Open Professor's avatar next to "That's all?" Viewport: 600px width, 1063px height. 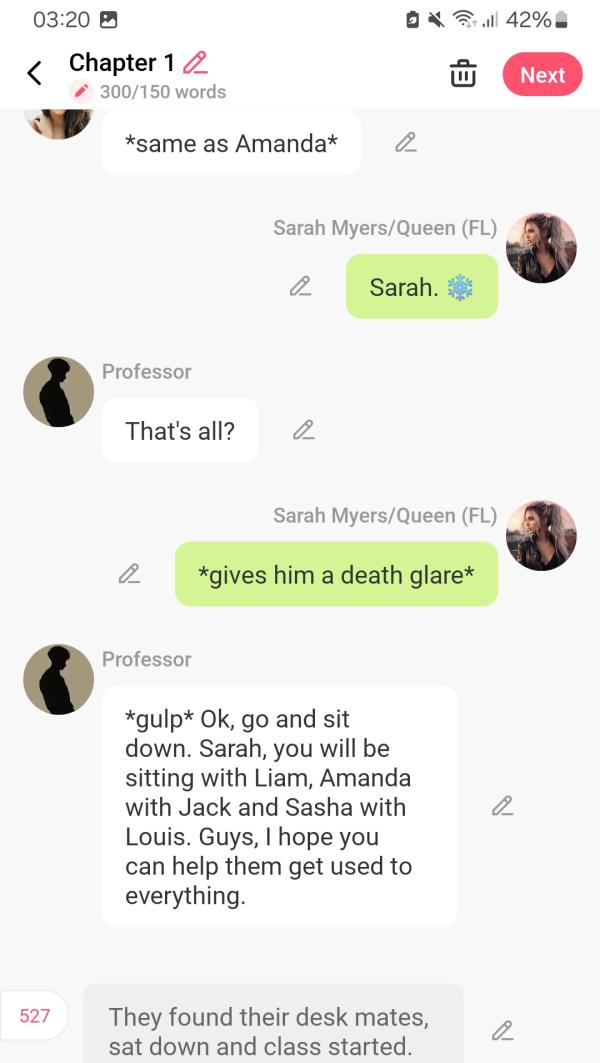[58, 392]
